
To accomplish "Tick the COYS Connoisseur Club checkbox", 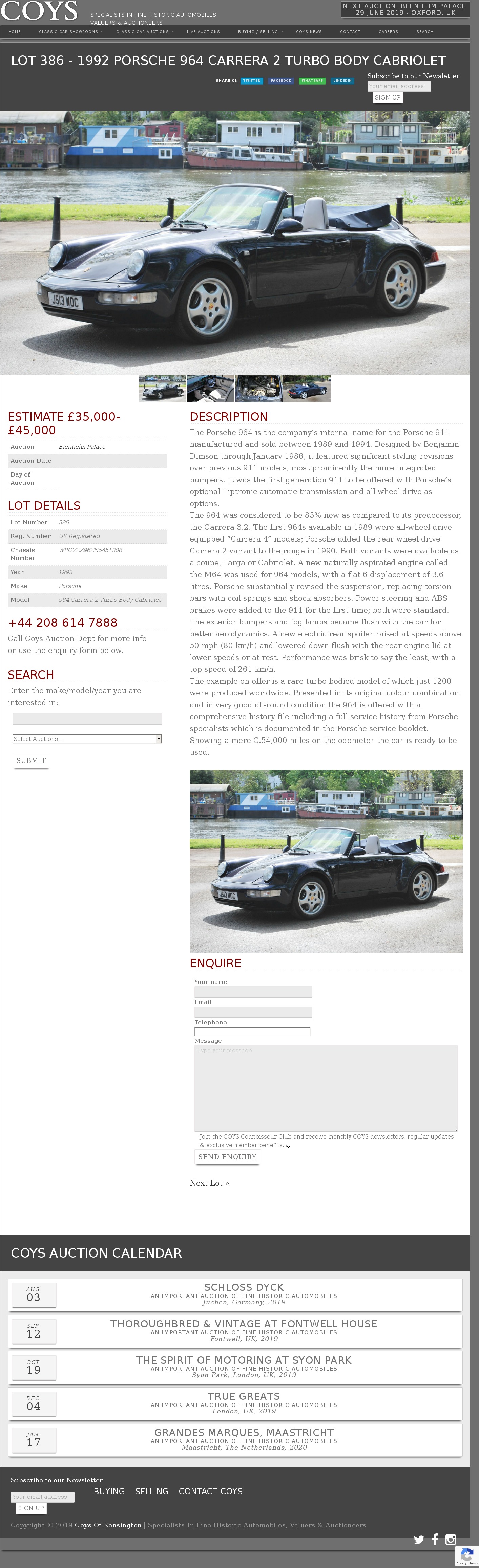I will click(288, 1146).
